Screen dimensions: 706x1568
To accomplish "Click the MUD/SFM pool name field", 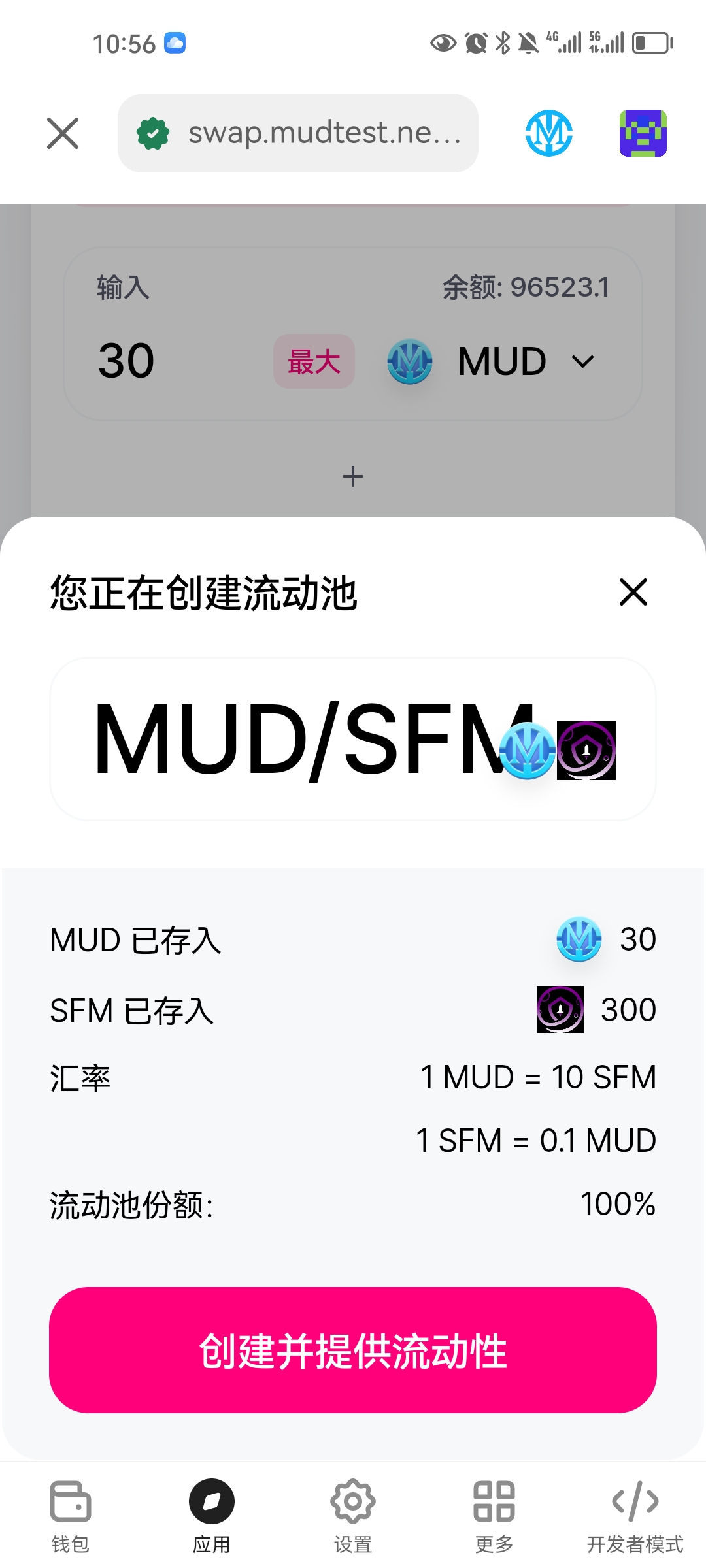I will coord(352,742).
